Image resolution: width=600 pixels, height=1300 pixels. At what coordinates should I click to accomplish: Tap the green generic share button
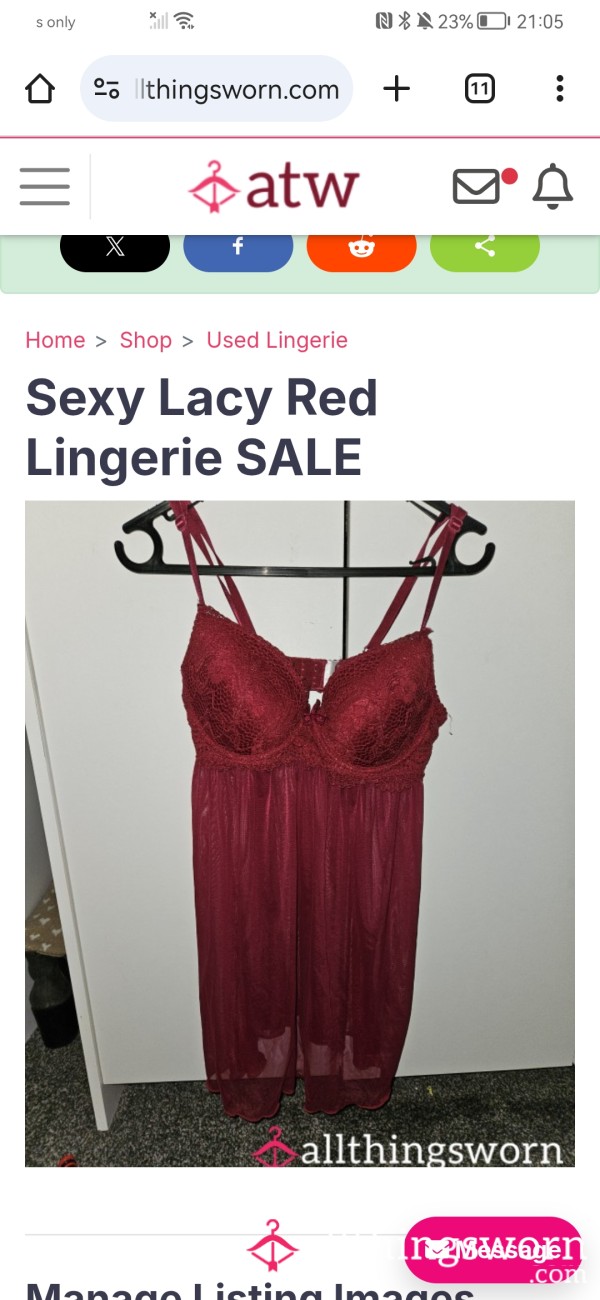point(485,248)
